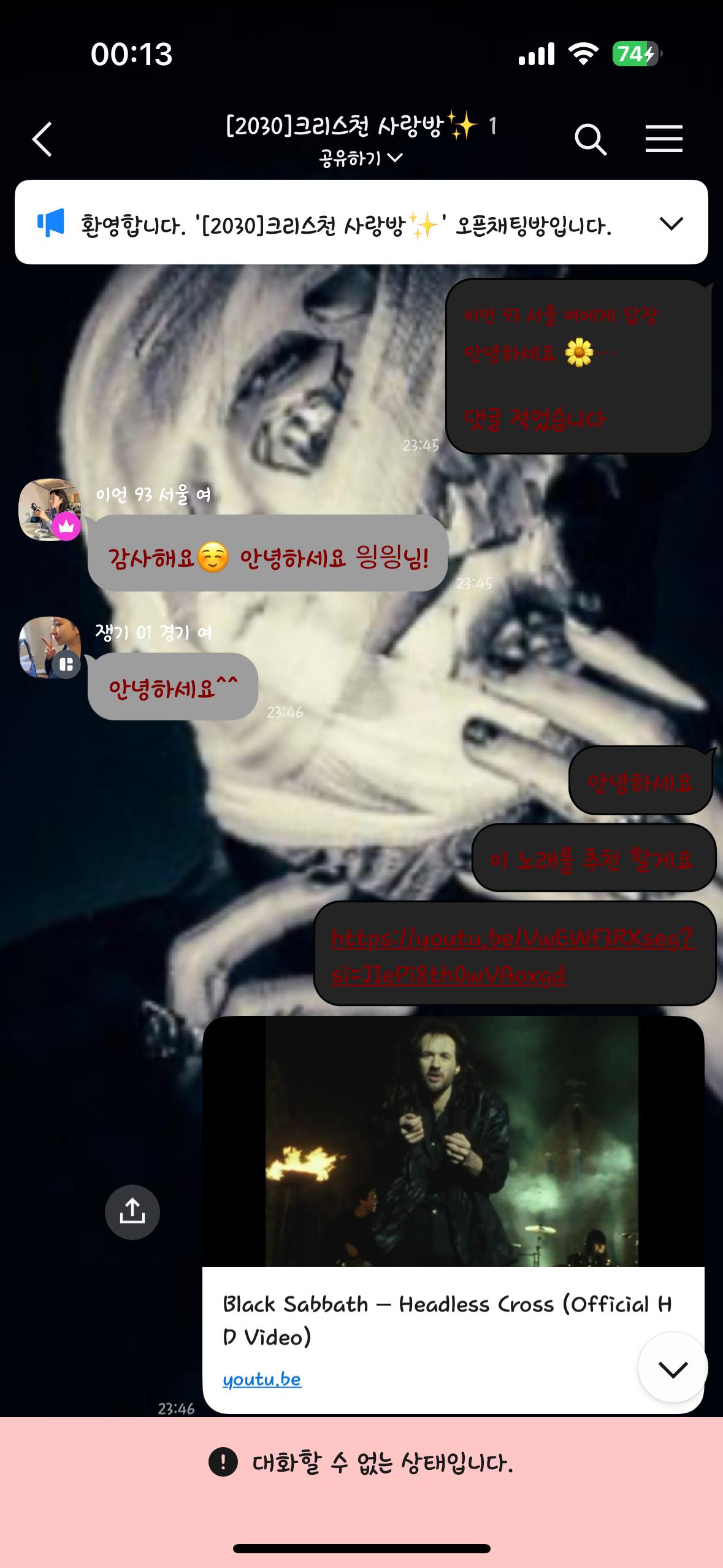The image size is (723, 1568).
Task: View 쟁기 01 경기 여's profile picture
Action: point(50,648)
